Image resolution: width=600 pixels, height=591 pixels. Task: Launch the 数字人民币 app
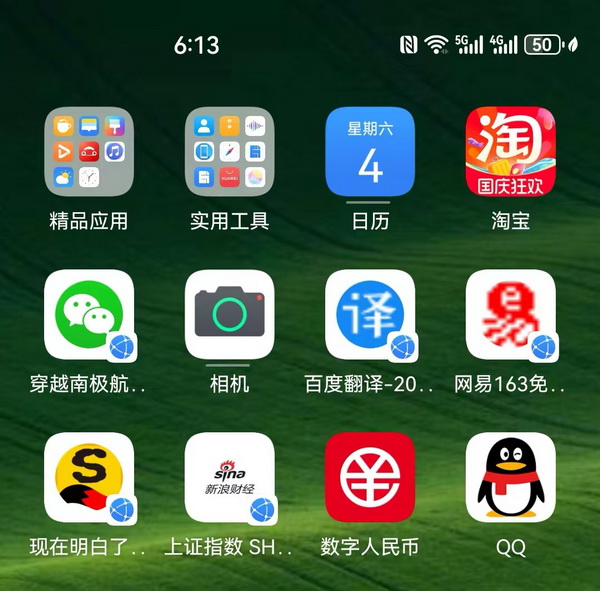pos(370,477)
